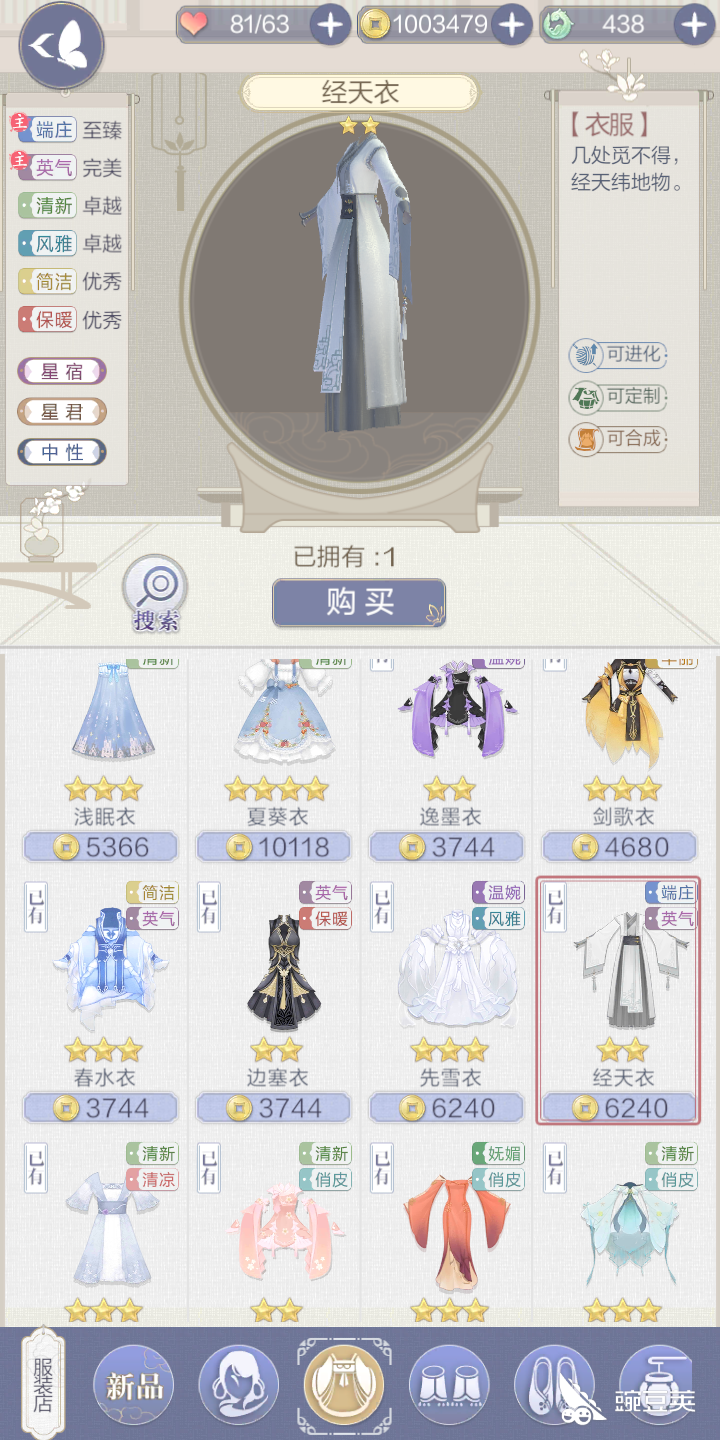
Task: Tap the 星宿 tag filter
Action: 62,371
